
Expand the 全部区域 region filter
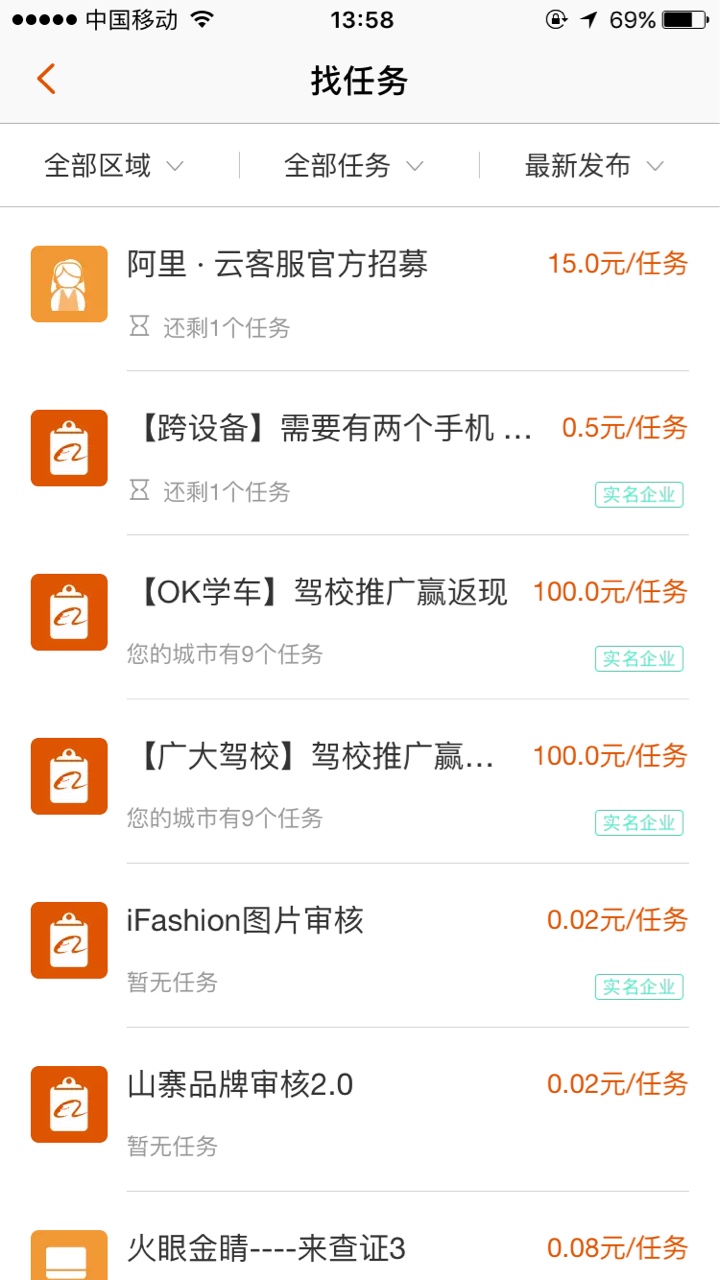tap(114, 166)
